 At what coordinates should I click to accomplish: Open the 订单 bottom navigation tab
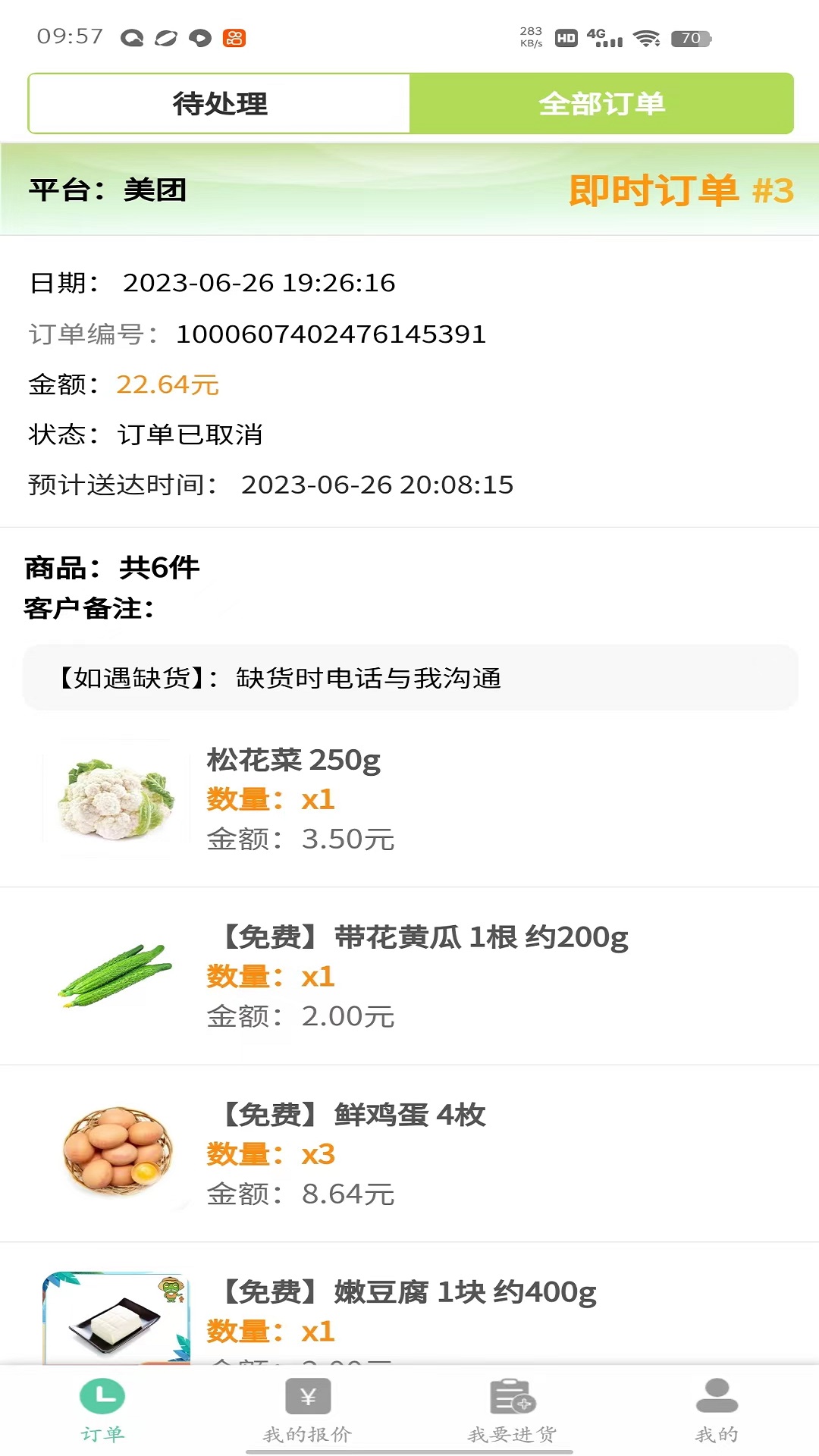(x=102, y=1409)
